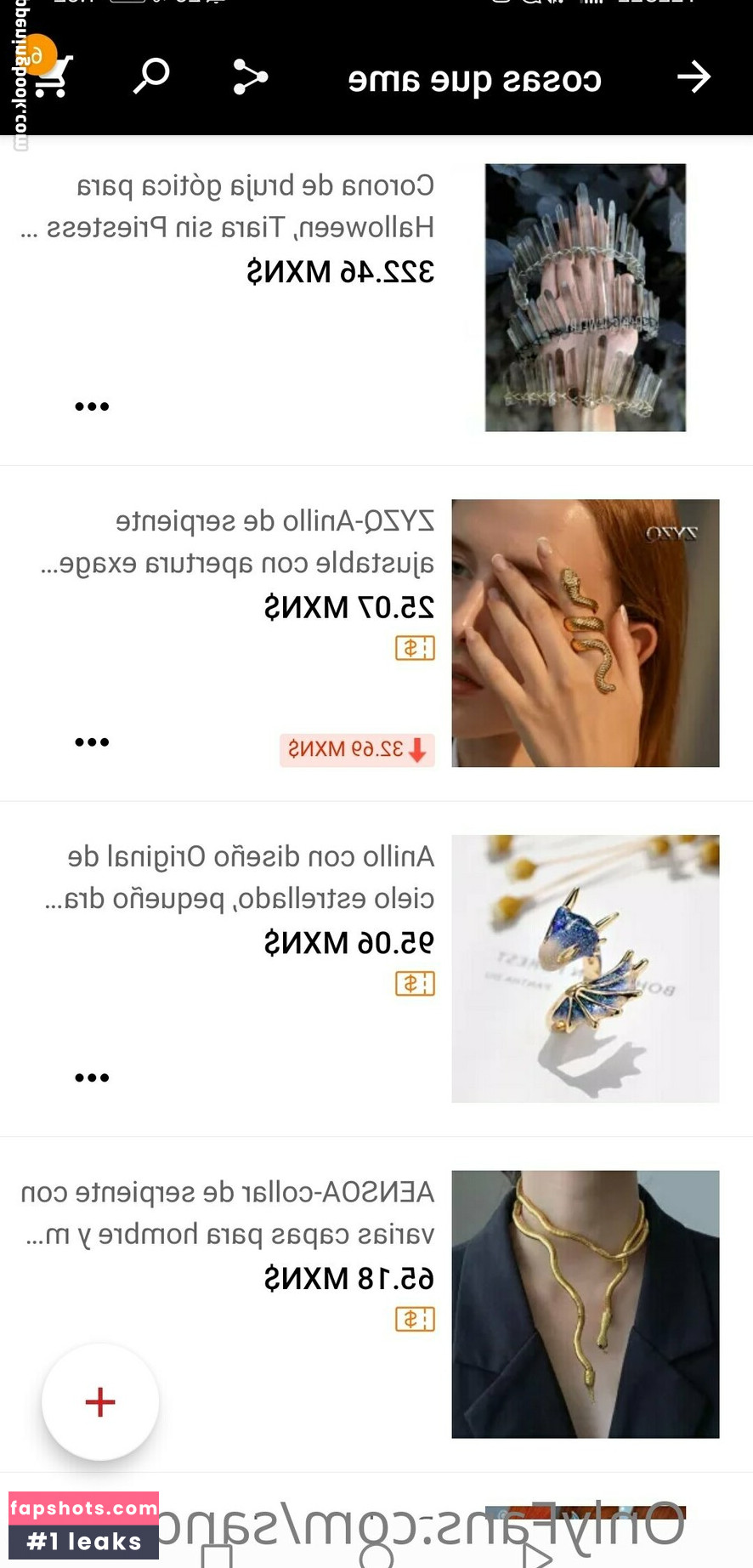The height and width of the screenshot is (1568, 753).
Task: Go back using the header arrow
Action: pyautogui.click(x=694, y=77)
